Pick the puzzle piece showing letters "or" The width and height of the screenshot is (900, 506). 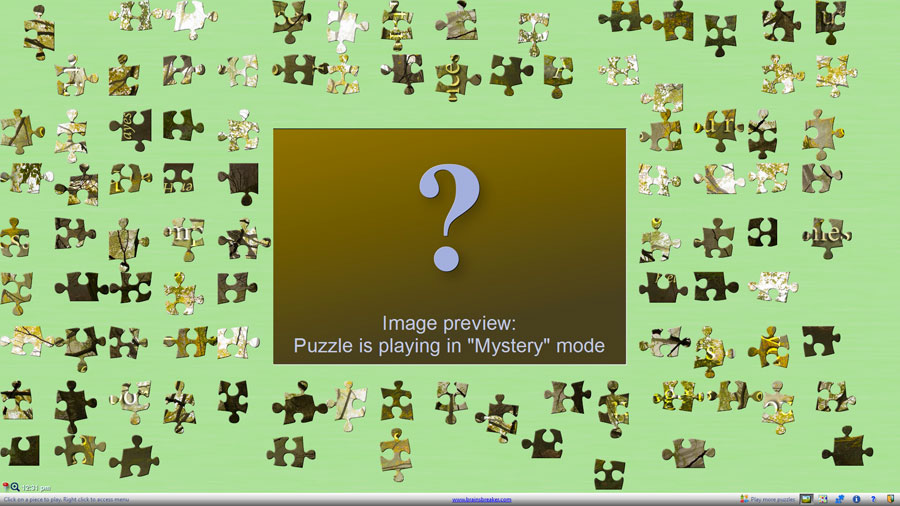point(133,393)
